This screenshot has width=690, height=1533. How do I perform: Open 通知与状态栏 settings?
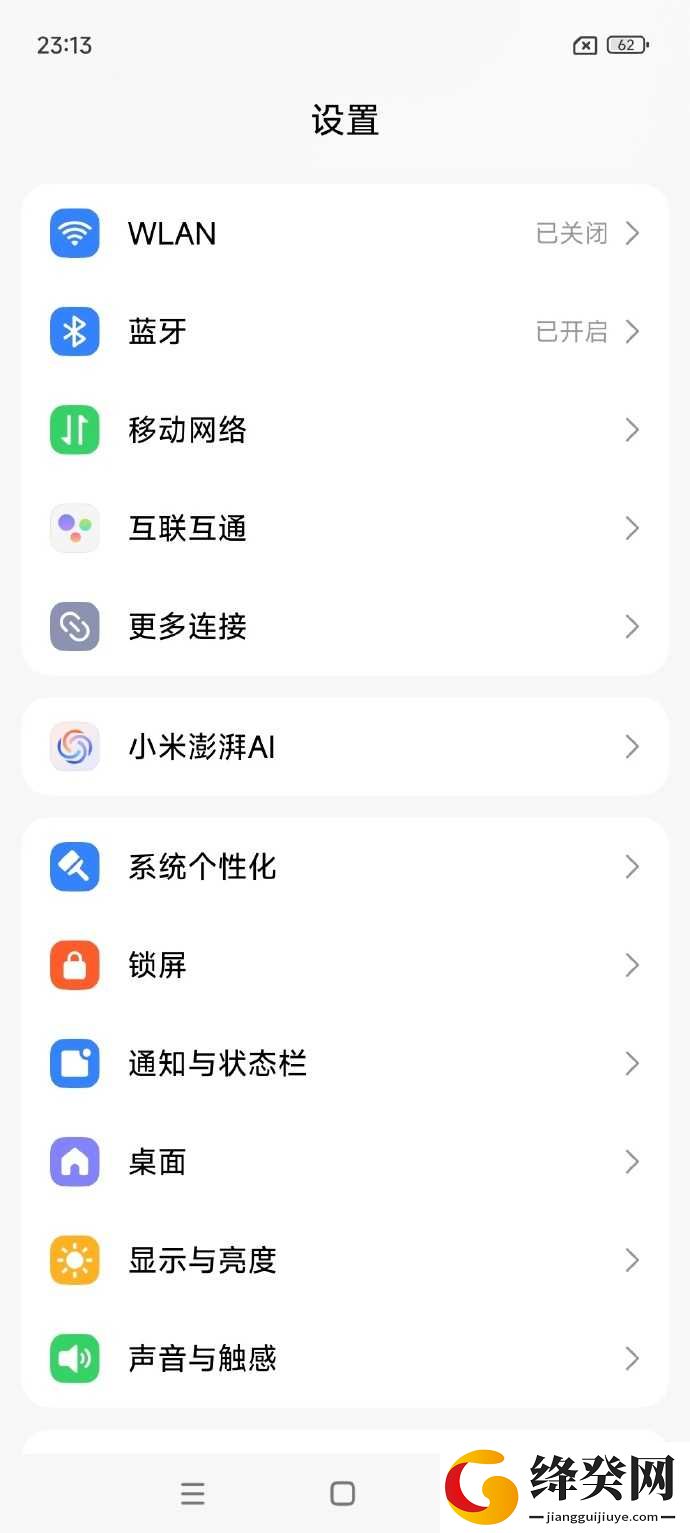click(345, 1063)
